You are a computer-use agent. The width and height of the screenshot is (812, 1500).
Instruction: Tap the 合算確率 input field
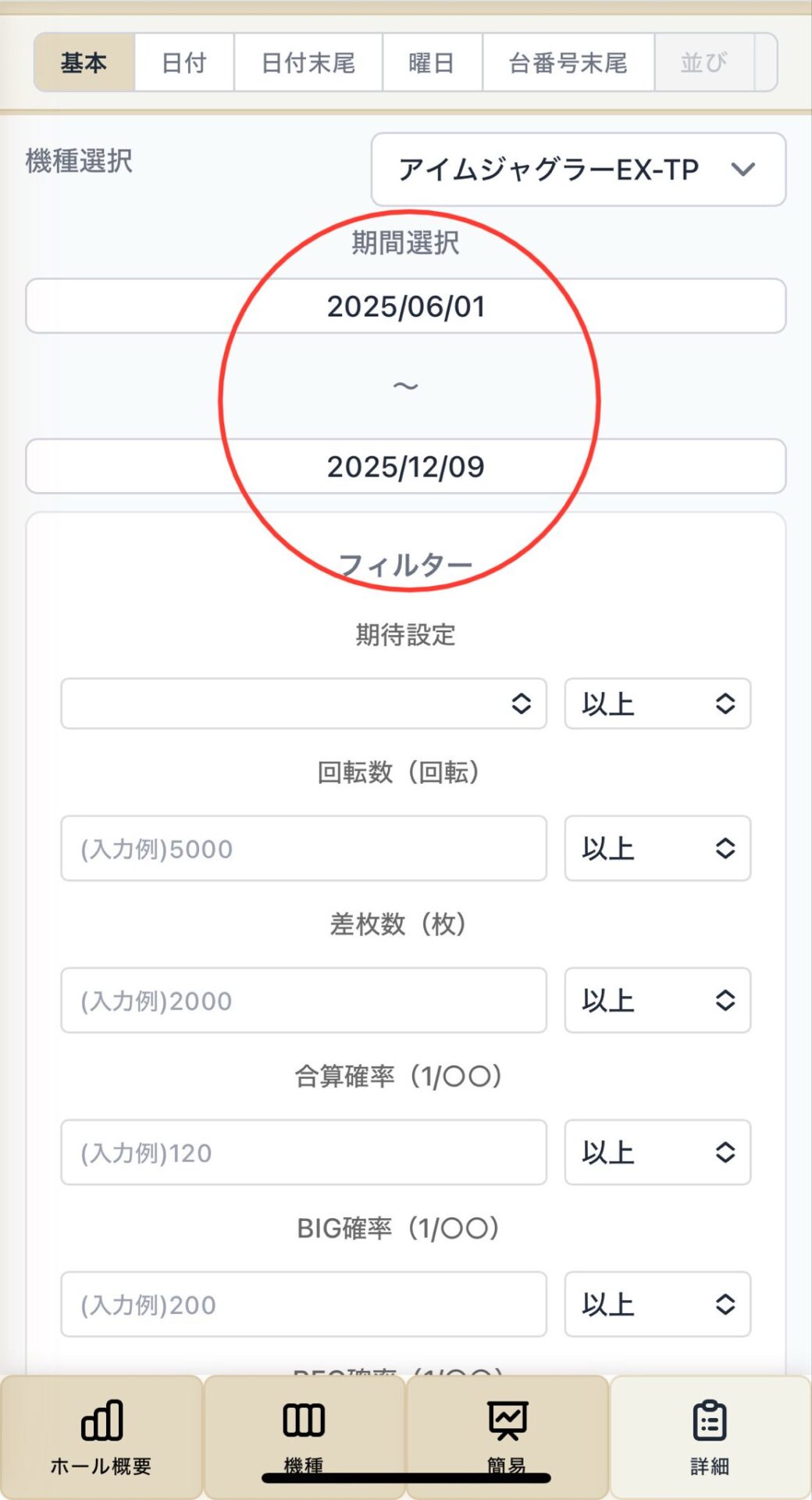[x=303, y=1152]
